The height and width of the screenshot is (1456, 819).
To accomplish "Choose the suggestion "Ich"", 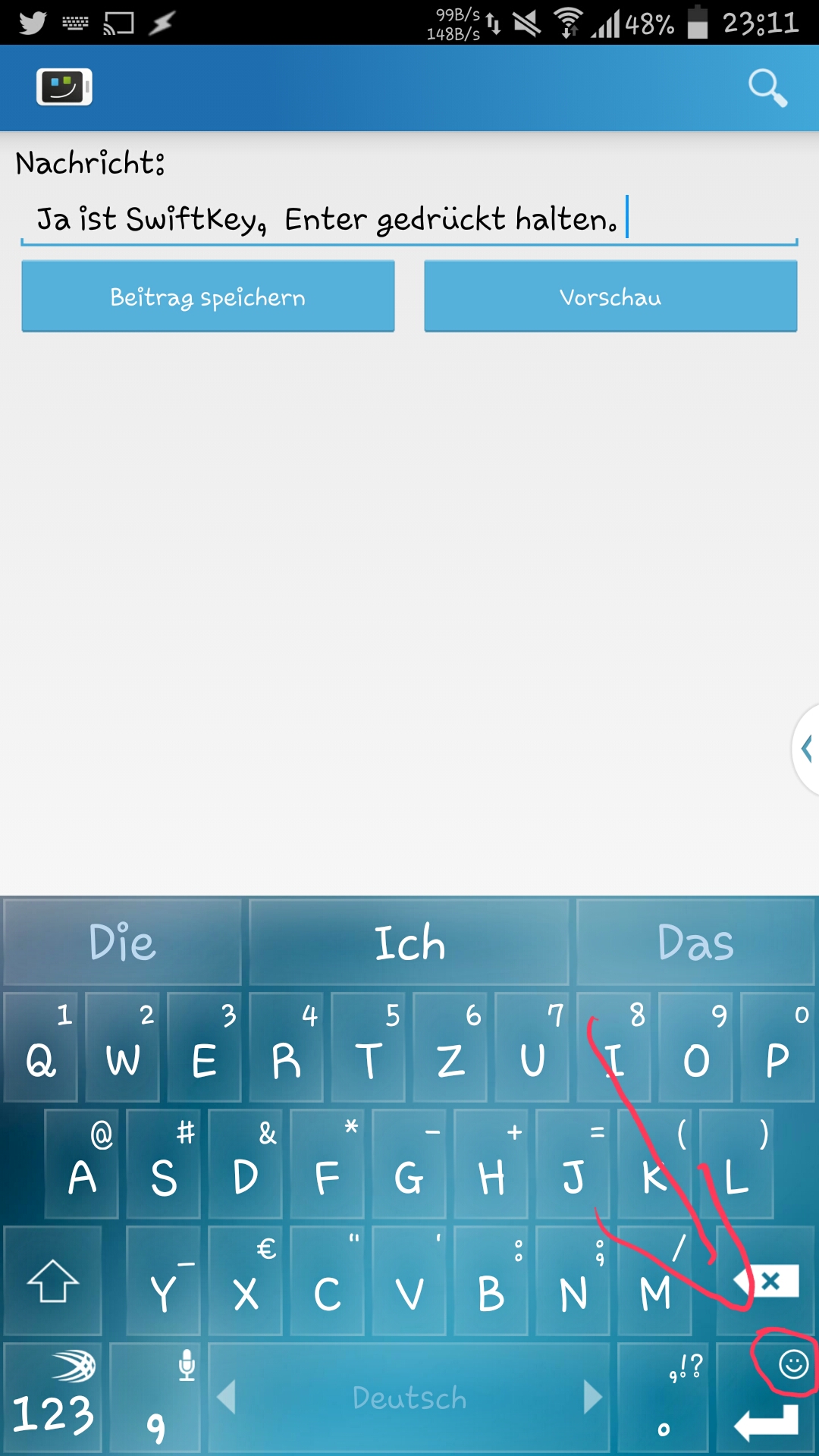I will click(x=409, y=943).
